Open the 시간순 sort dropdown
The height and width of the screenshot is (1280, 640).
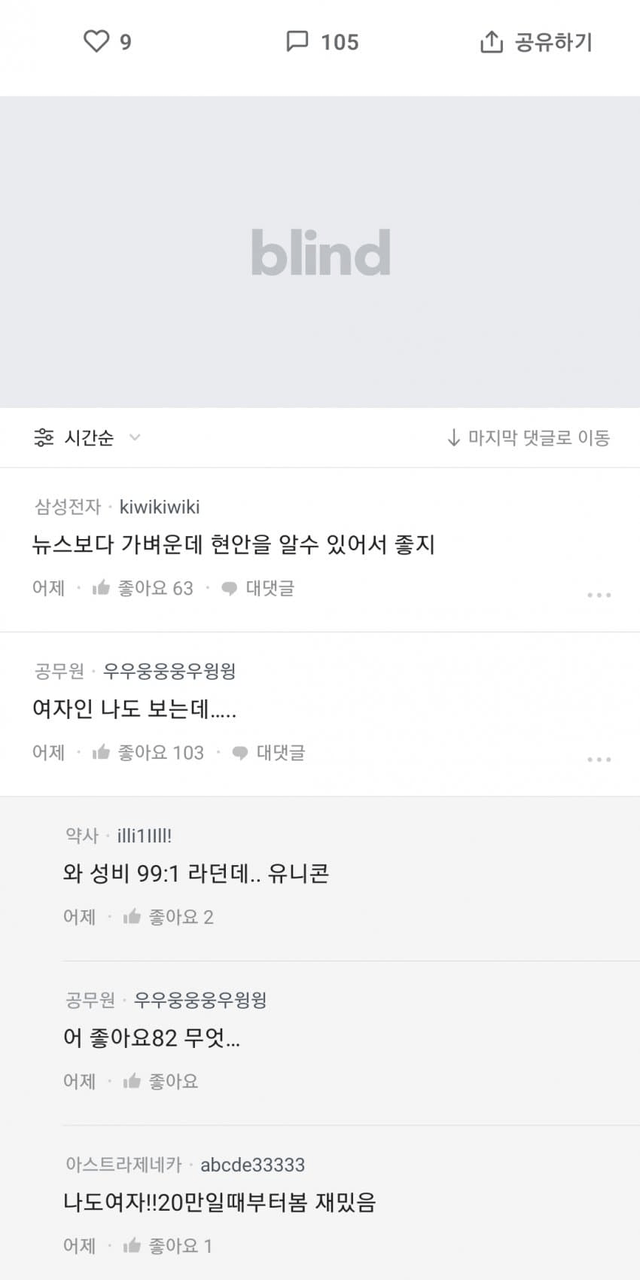[87, 438]
